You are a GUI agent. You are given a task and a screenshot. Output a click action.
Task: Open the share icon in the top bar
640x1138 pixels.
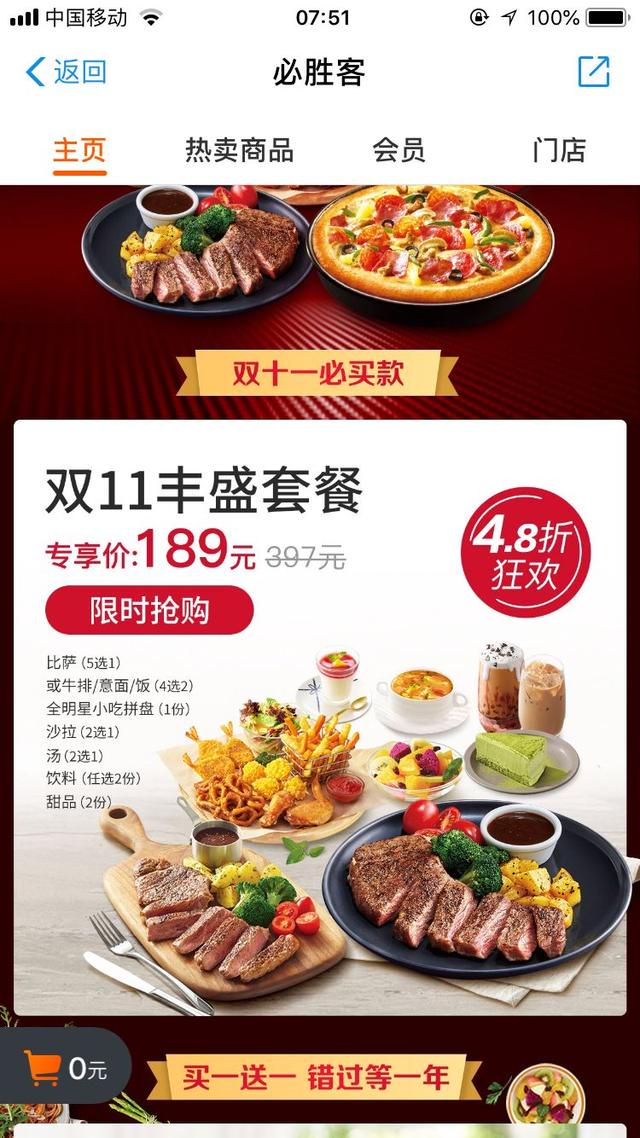point(594,72)
